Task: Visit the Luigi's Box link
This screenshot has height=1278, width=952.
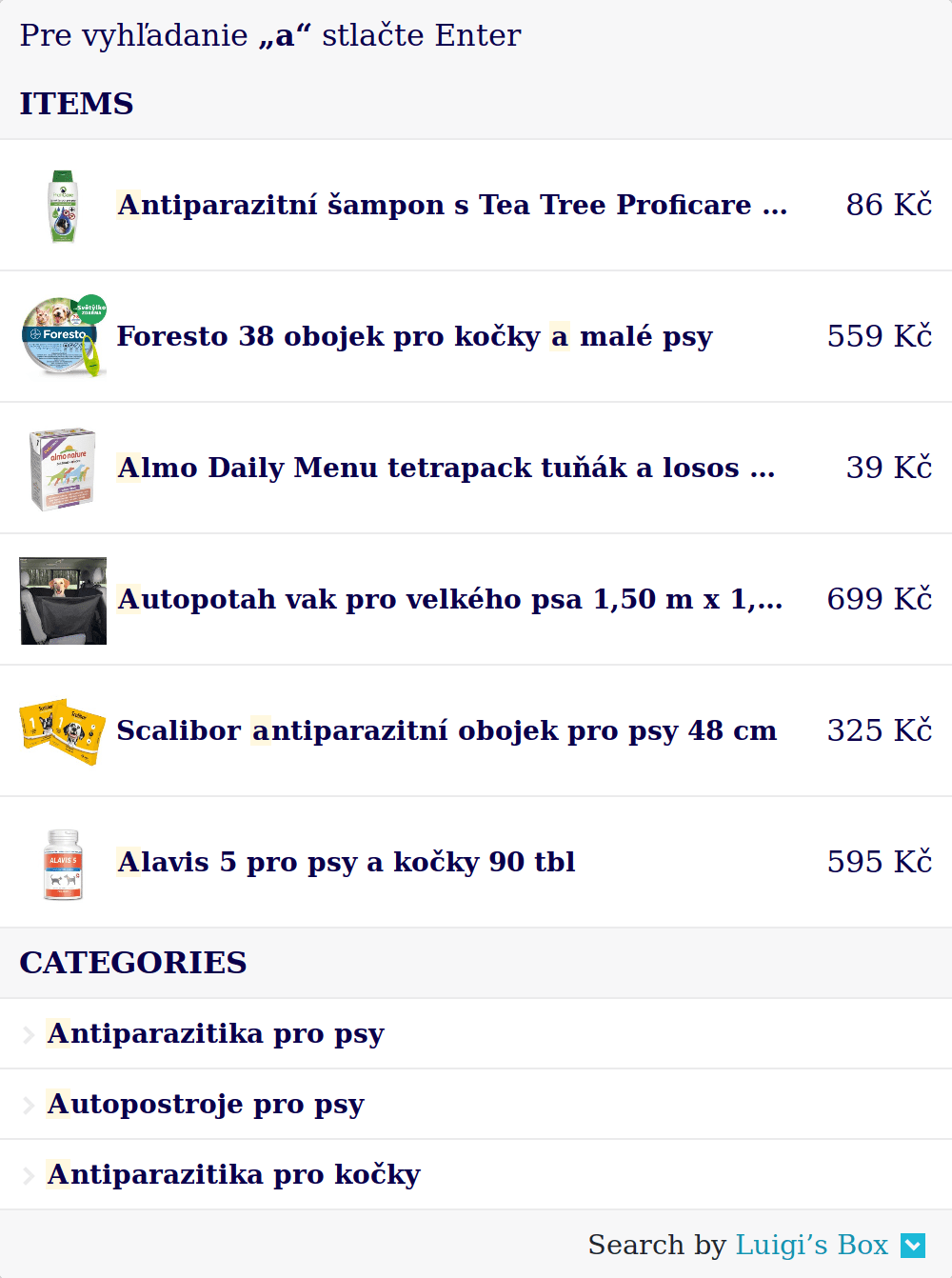Action: tap(811, 1245)
